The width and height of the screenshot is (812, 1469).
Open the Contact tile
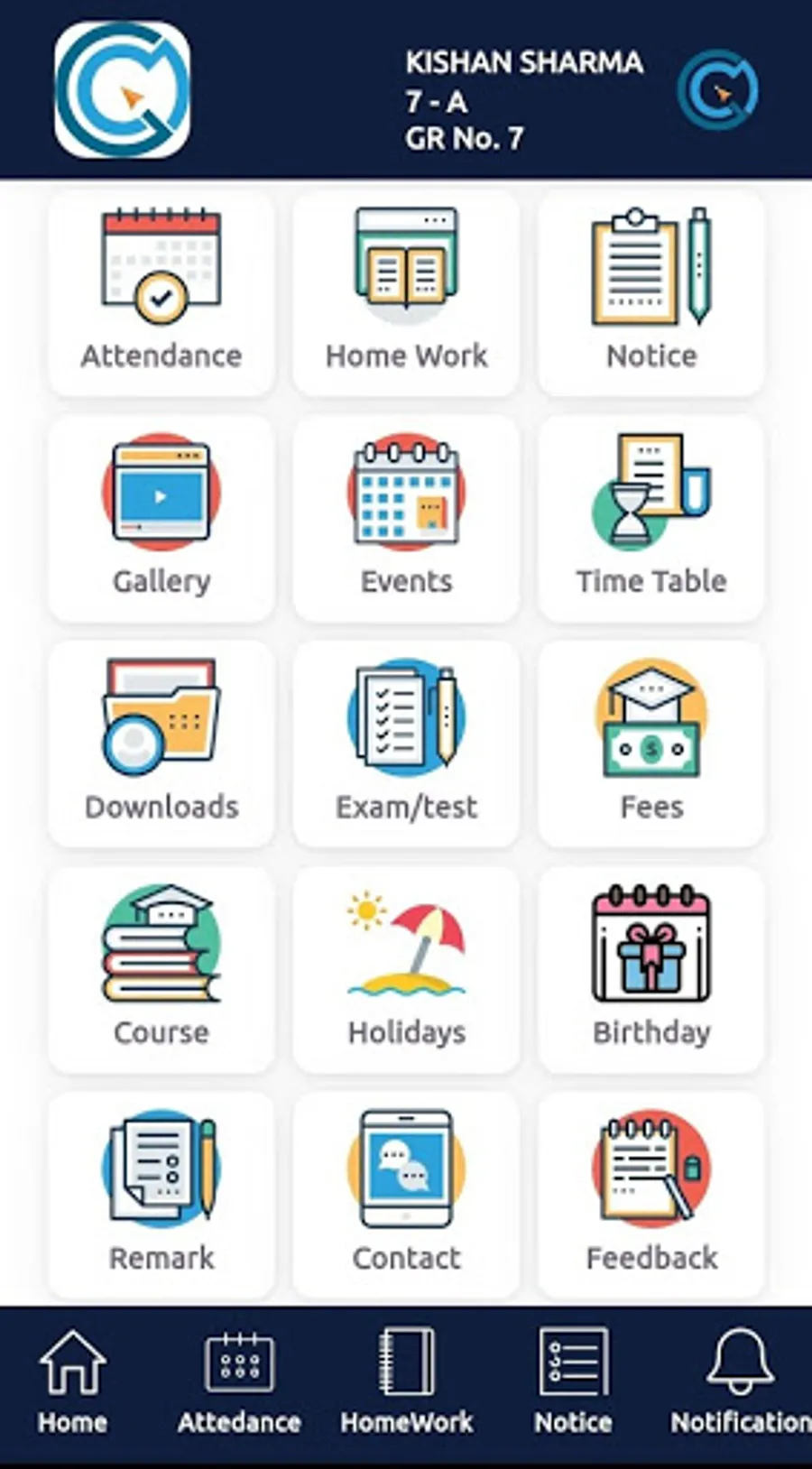(x=406, y=1196)
